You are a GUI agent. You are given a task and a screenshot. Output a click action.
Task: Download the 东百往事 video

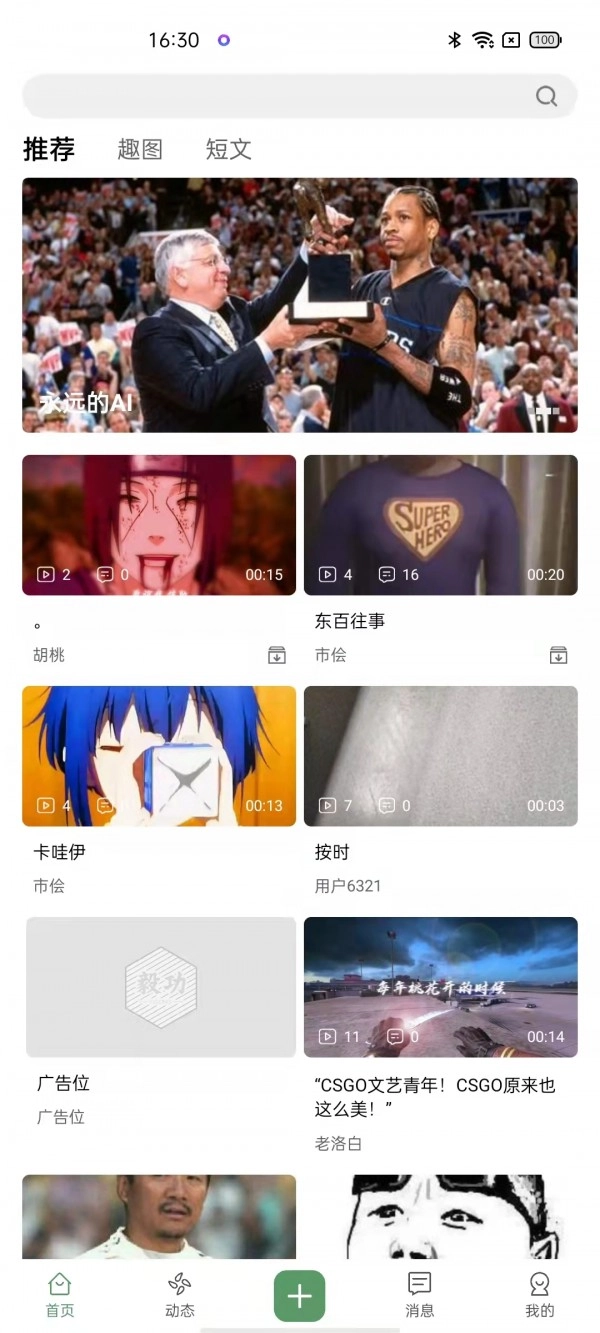559,655
